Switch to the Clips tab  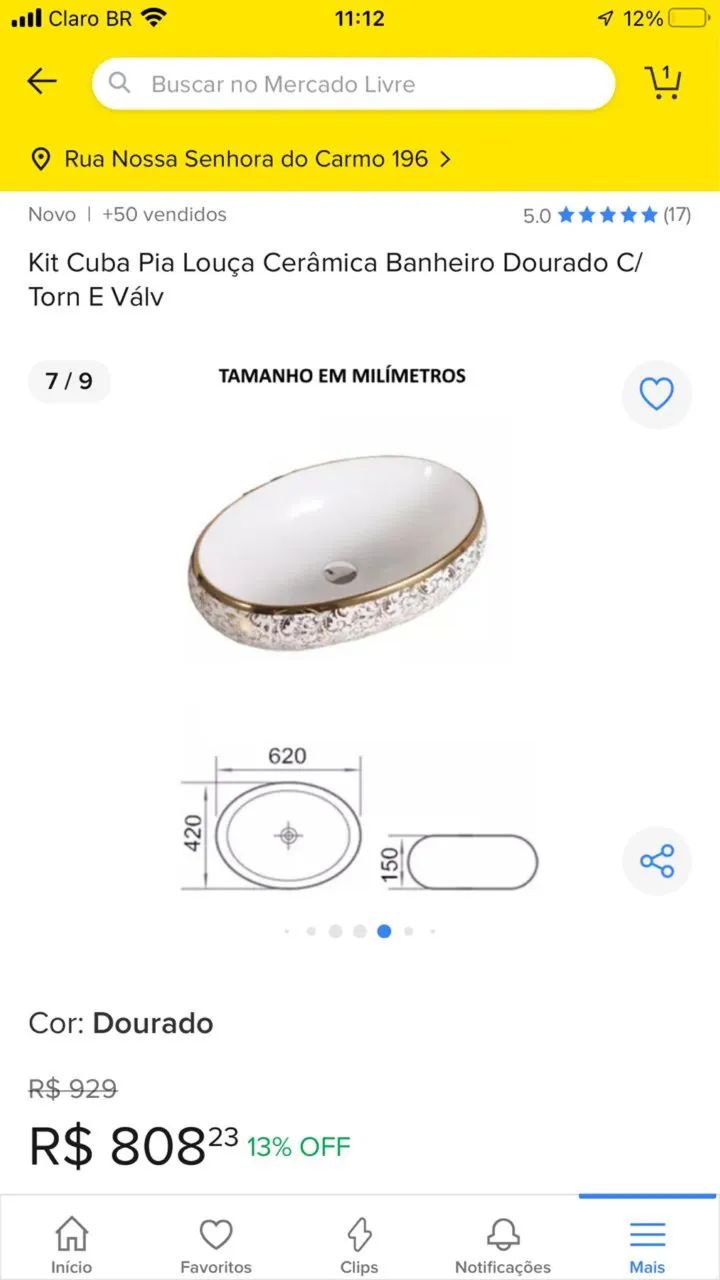[359, 1244]
